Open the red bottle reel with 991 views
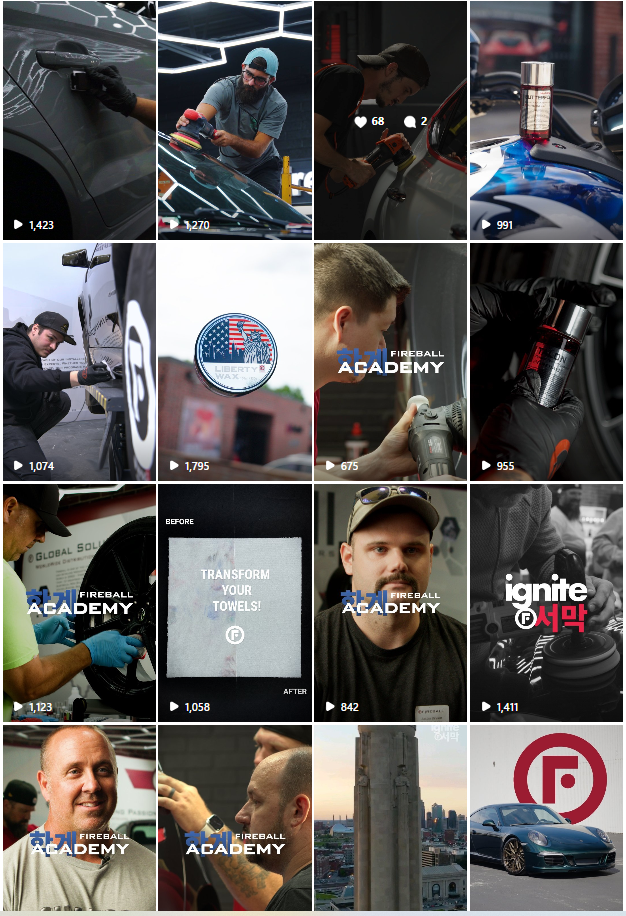The image size is (626, 916). [x=546, y=120]
